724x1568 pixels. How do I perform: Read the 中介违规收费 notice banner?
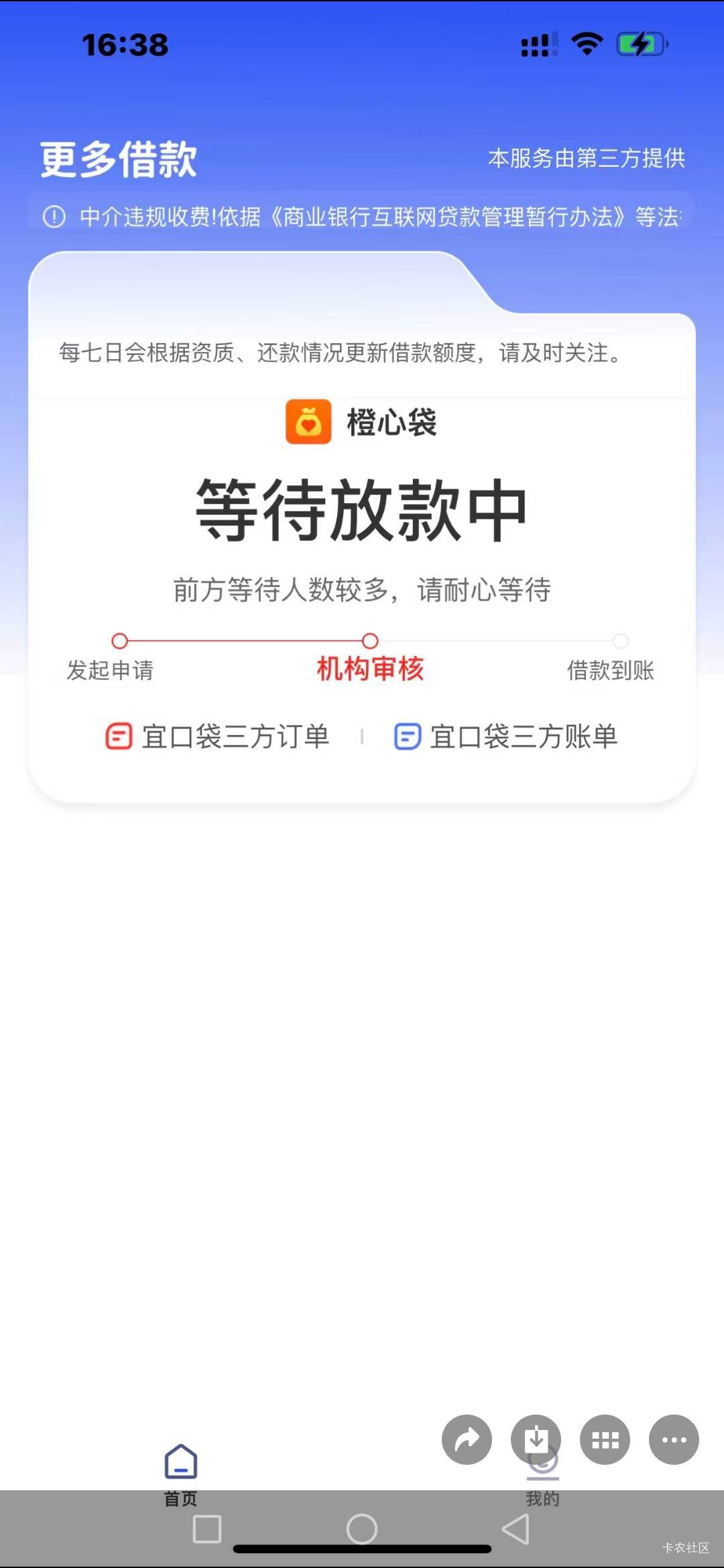pyautogui.click(x=362, y=216)
